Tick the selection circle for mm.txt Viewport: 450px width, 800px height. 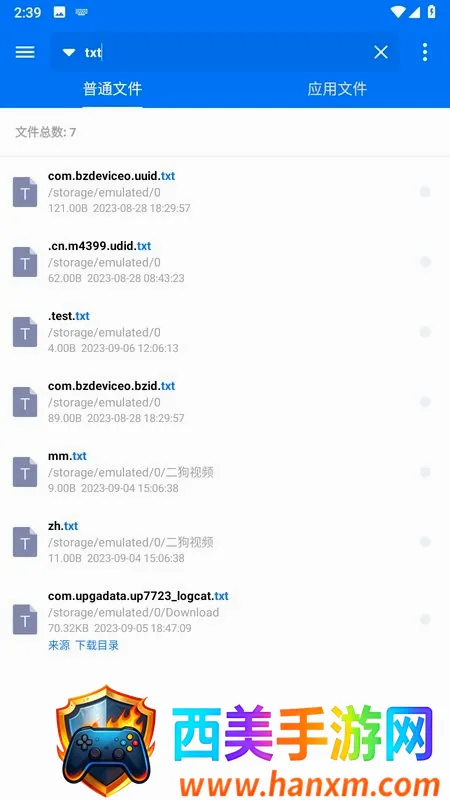(425, 472)
